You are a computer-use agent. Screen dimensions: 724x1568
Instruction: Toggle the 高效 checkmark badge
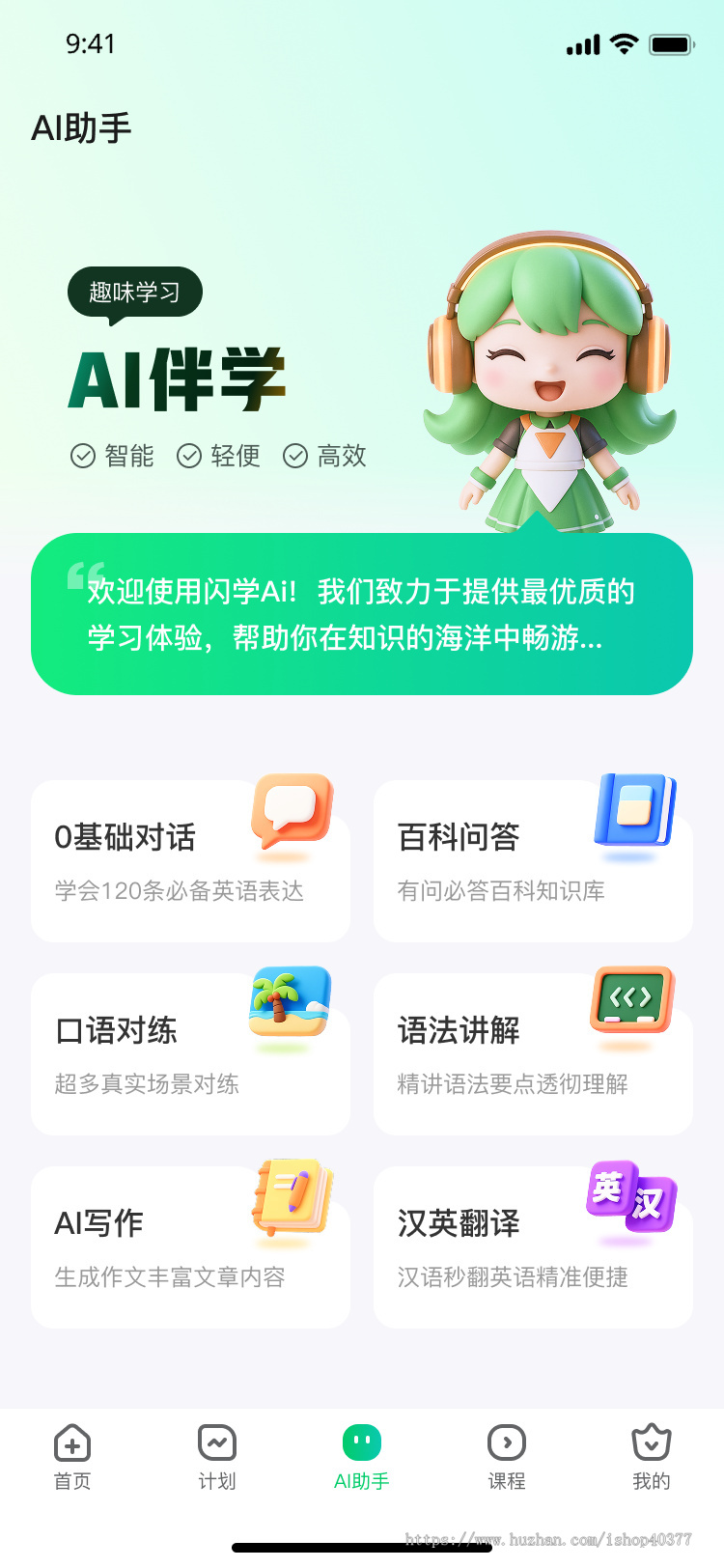tap(295, 455)
